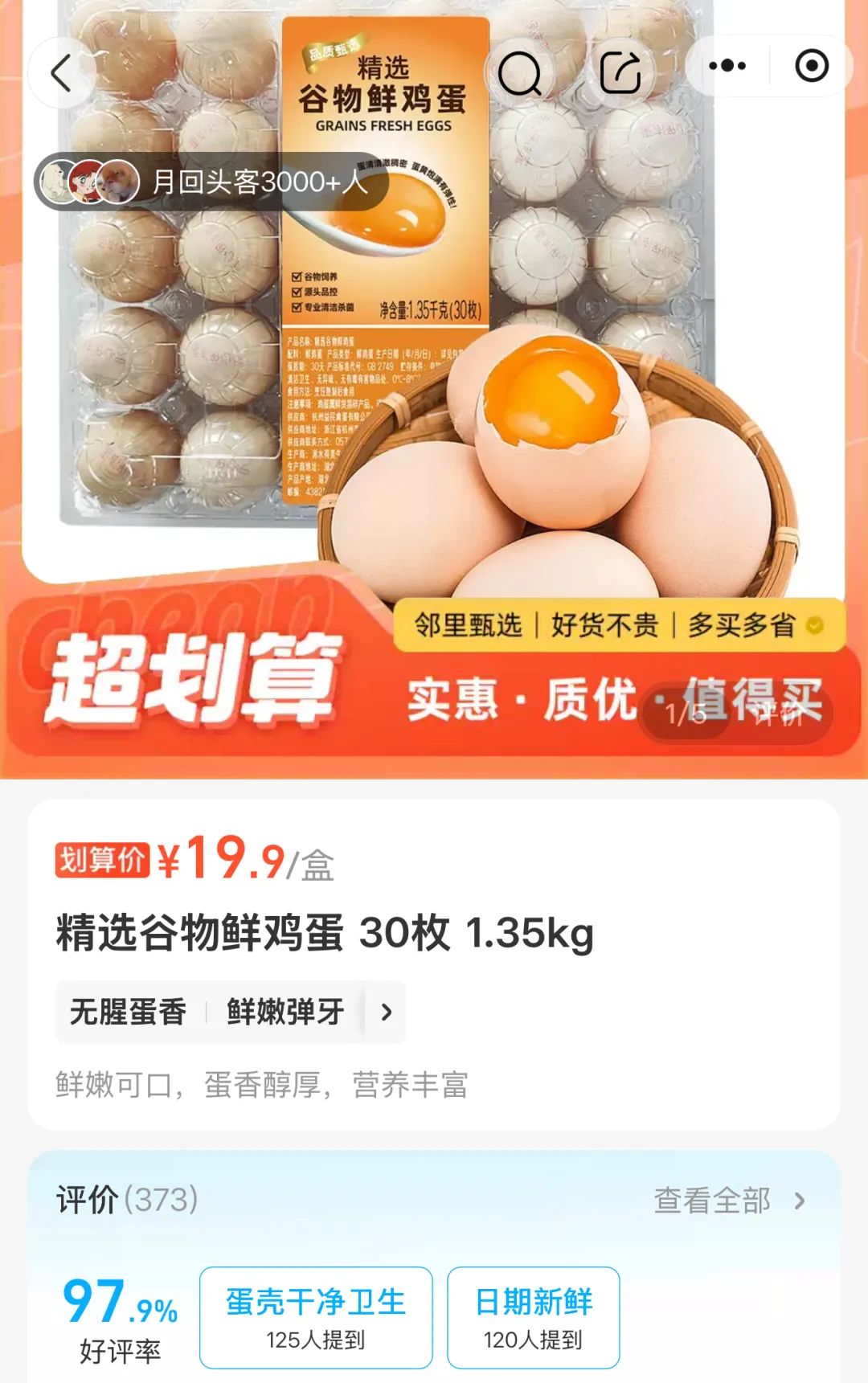The height and width of the screenshot is (1383, 868).
Task: Jump to 评价 from the image counter pill
Action: pos(778,713)
